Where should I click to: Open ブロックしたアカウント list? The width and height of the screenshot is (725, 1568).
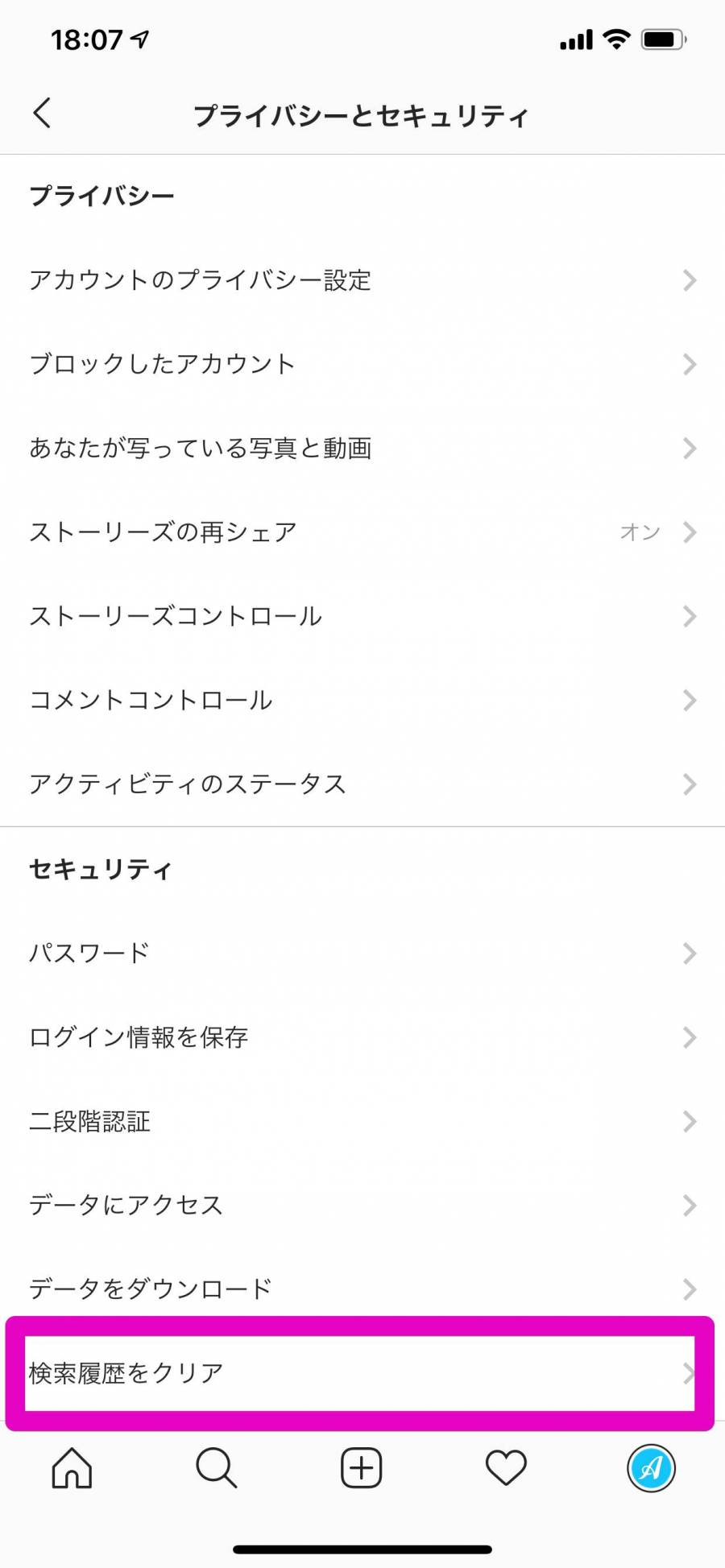362,364
